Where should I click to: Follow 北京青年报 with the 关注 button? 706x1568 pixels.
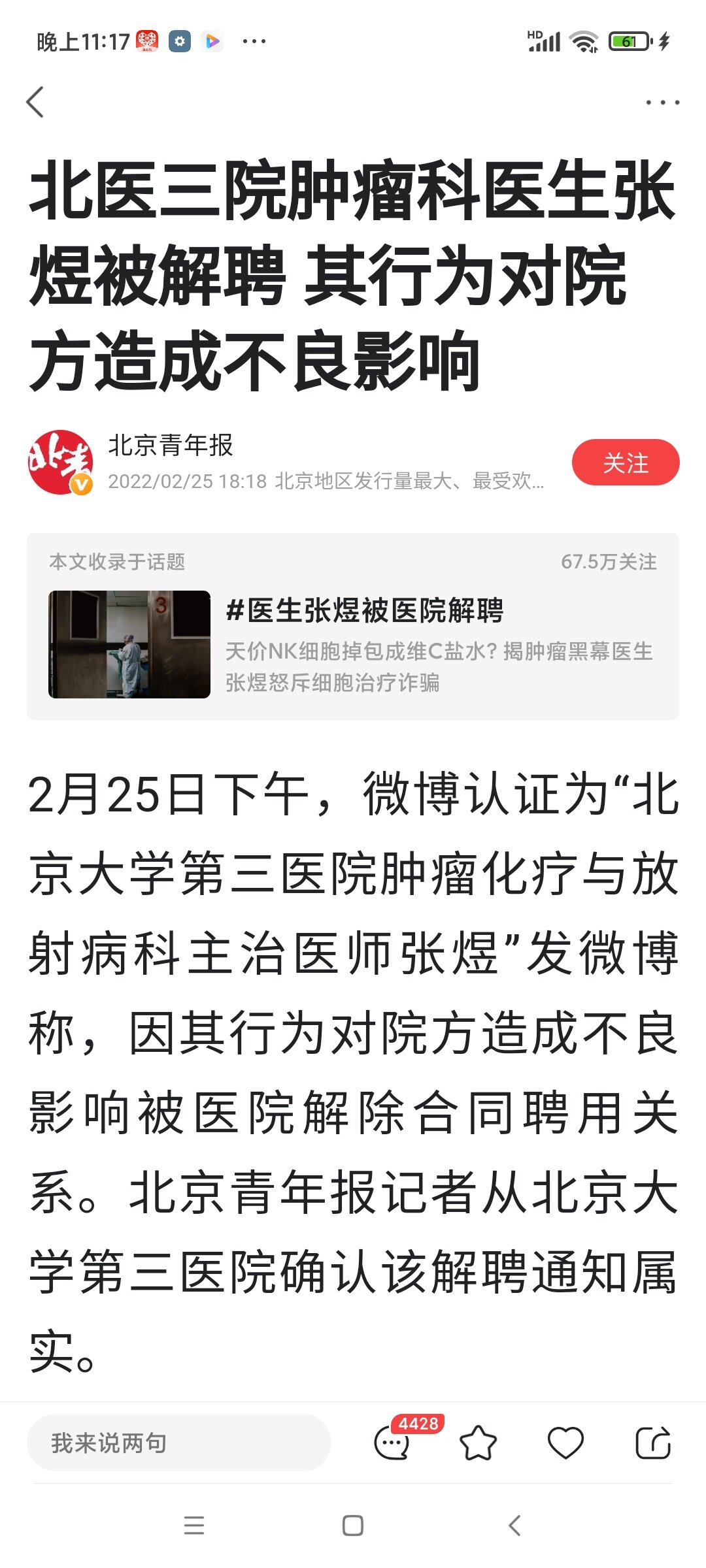(x=626, y=463)
